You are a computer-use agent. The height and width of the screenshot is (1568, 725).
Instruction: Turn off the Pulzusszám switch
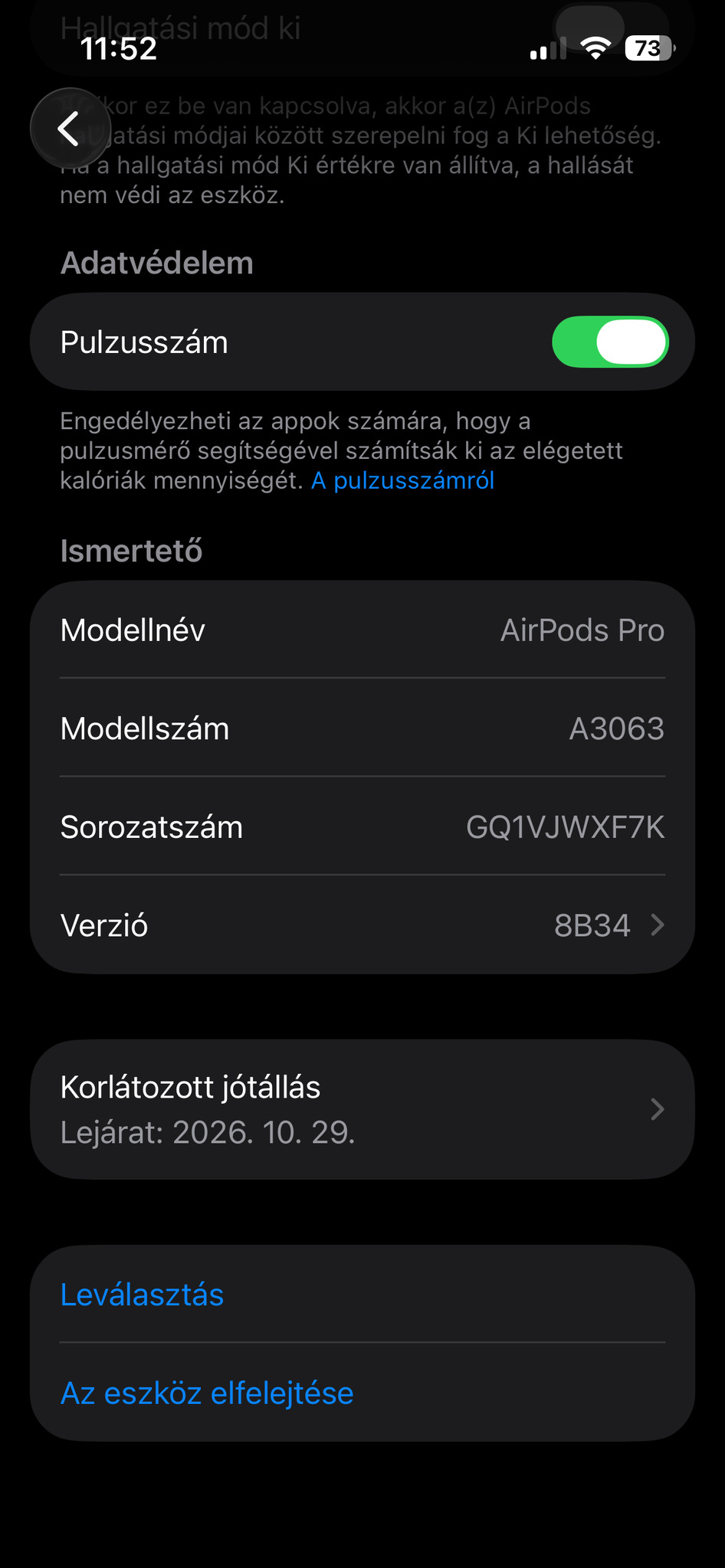tap(610, 342)
